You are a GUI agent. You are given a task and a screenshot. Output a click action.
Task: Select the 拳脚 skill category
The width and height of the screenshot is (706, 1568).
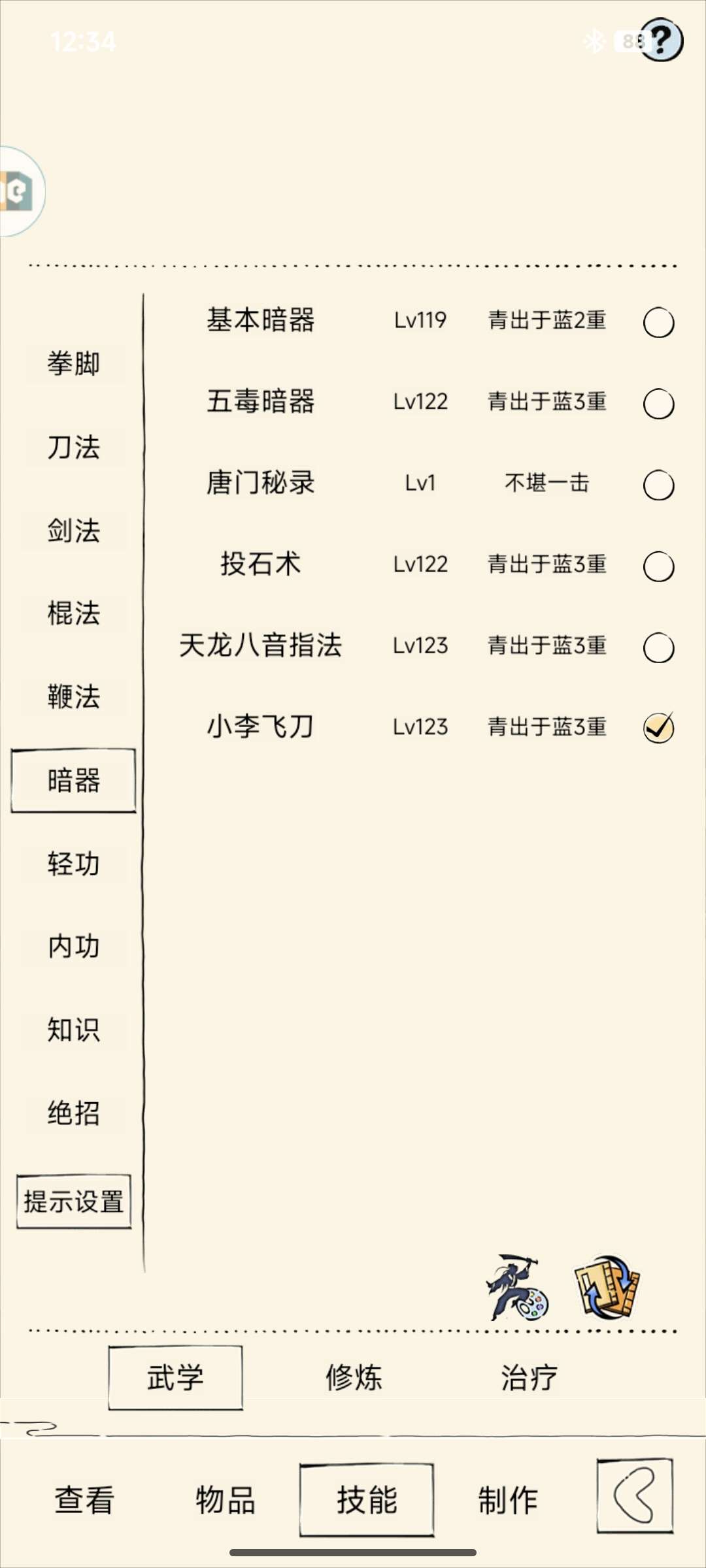tap(74, 363)
